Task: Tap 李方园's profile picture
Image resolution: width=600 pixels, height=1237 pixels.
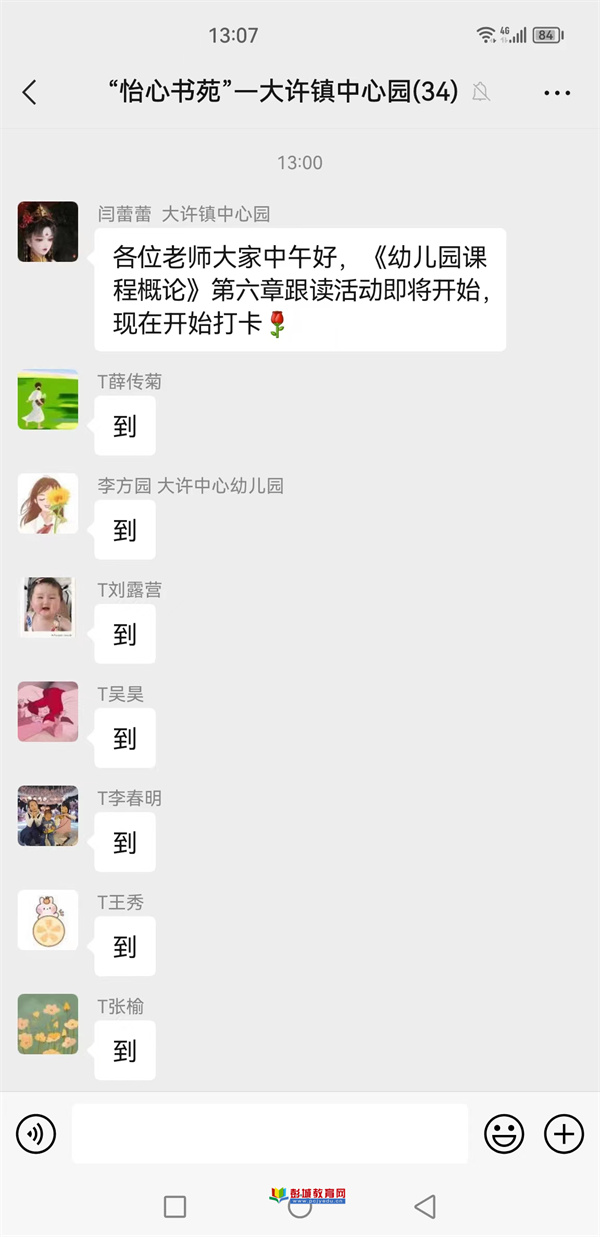Action: pyautogui.click(x=48, y=504)
